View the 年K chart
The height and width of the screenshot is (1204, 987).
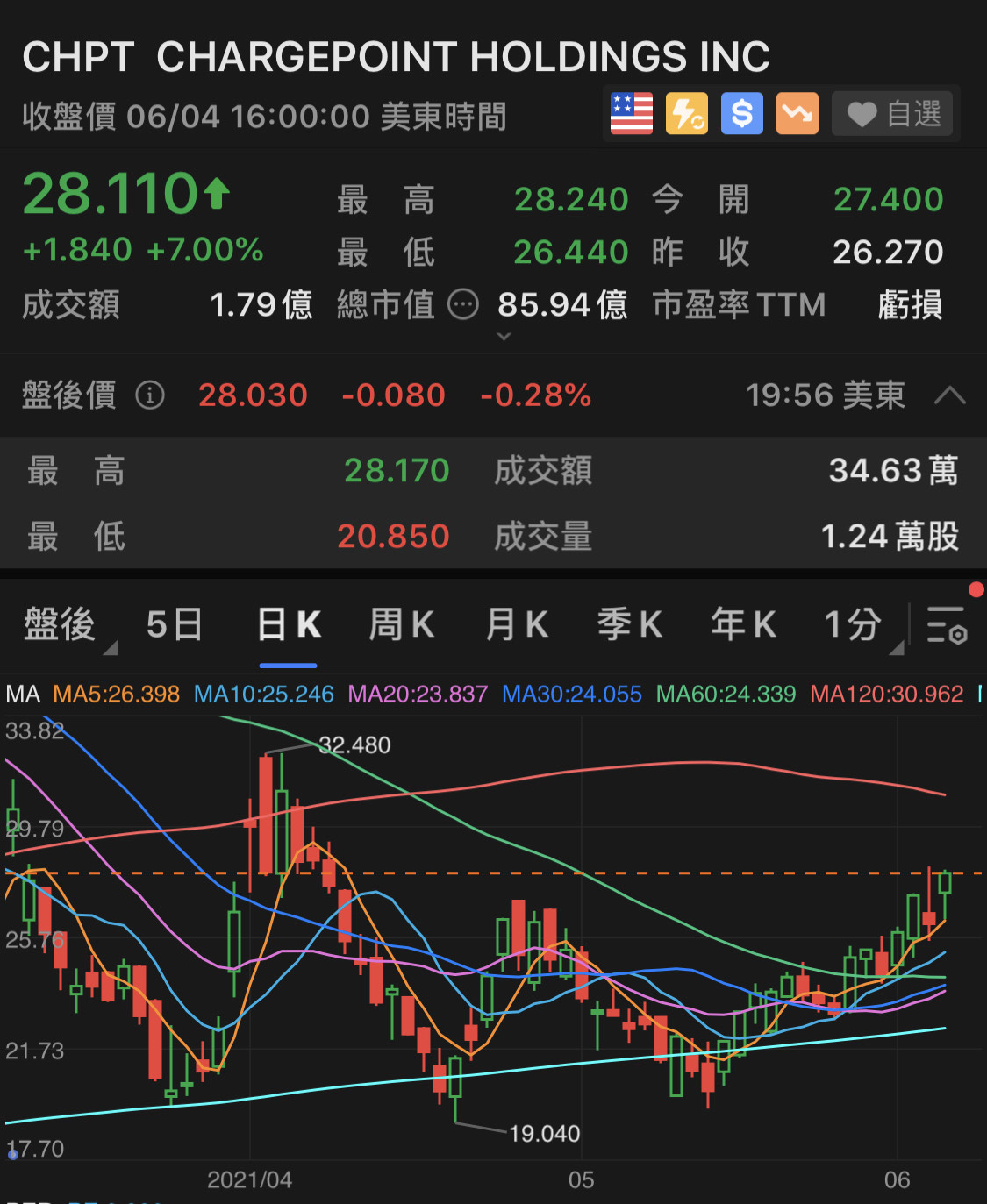(743, 625)
